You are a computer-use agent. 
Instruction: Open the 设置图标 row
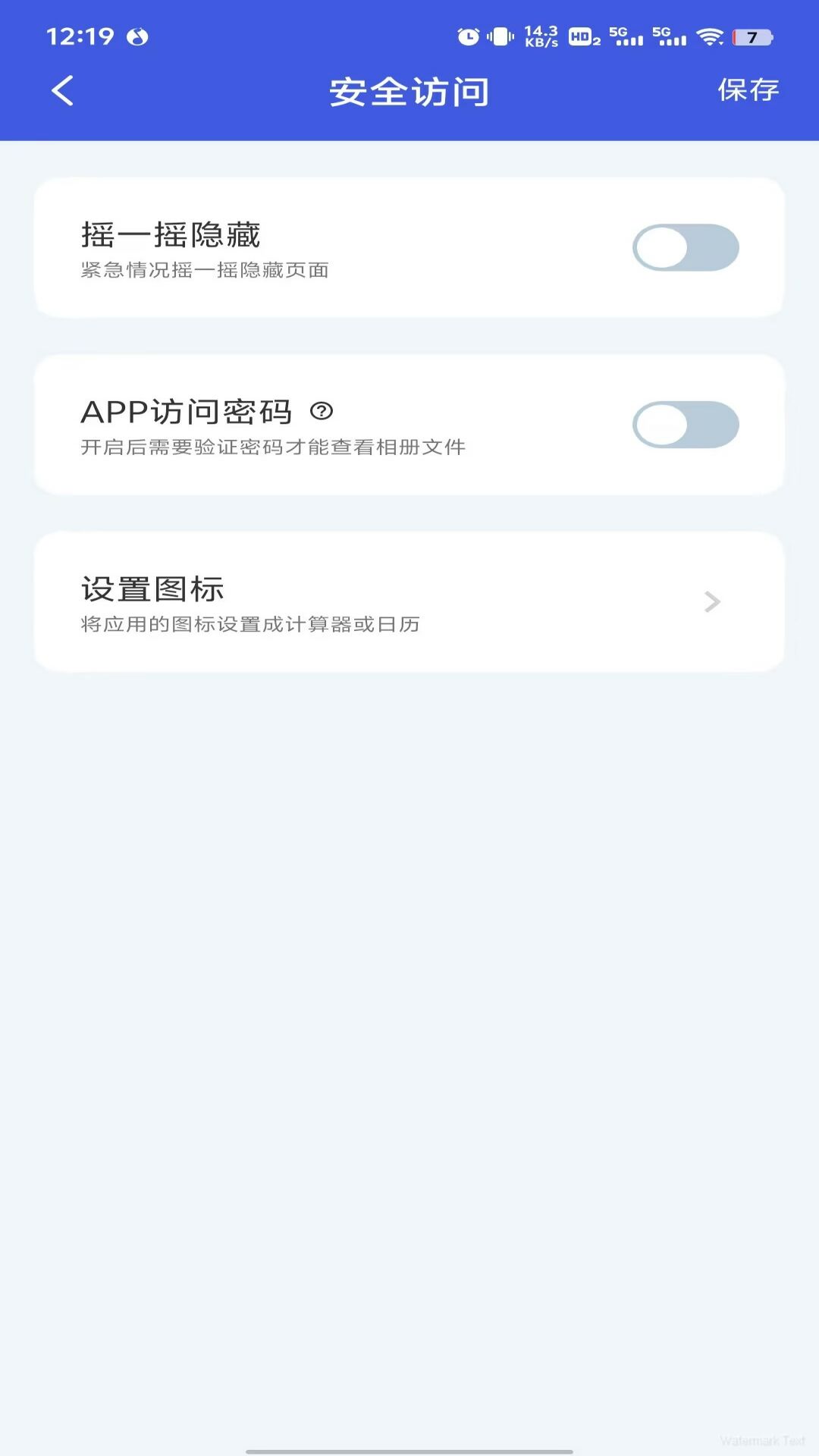(409, 602)
